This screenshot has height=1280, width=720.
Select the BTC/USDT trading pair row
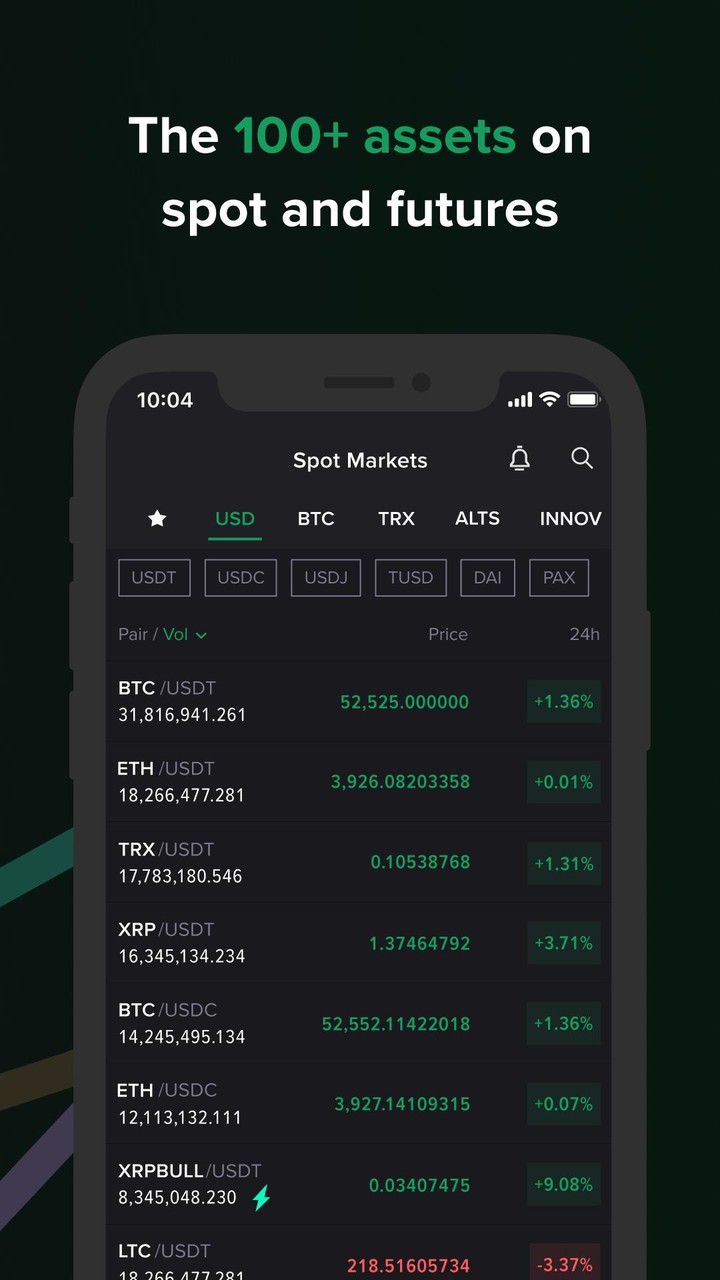tap(360, 701)
